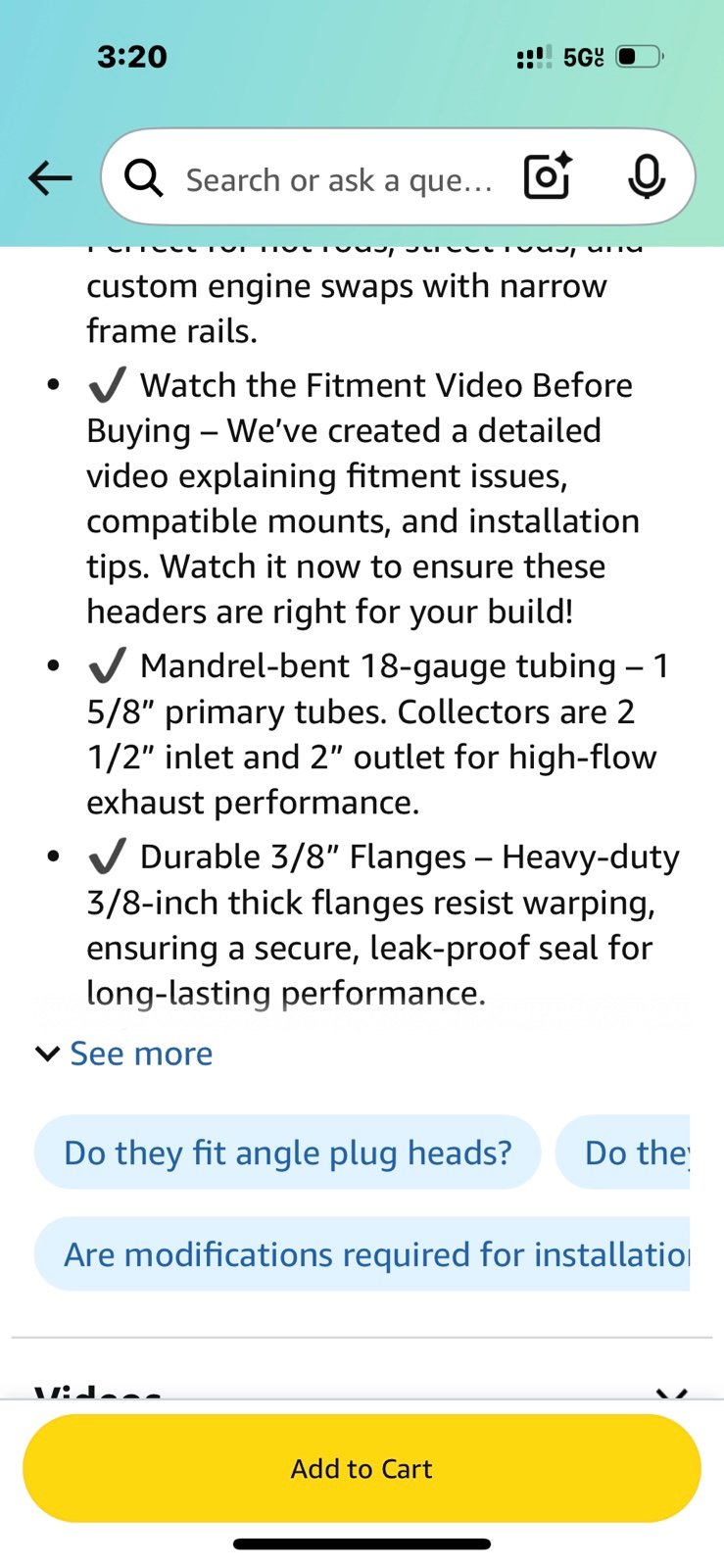Start voice search with microphone
The image size is (724, 1568).
pos(647,176)
